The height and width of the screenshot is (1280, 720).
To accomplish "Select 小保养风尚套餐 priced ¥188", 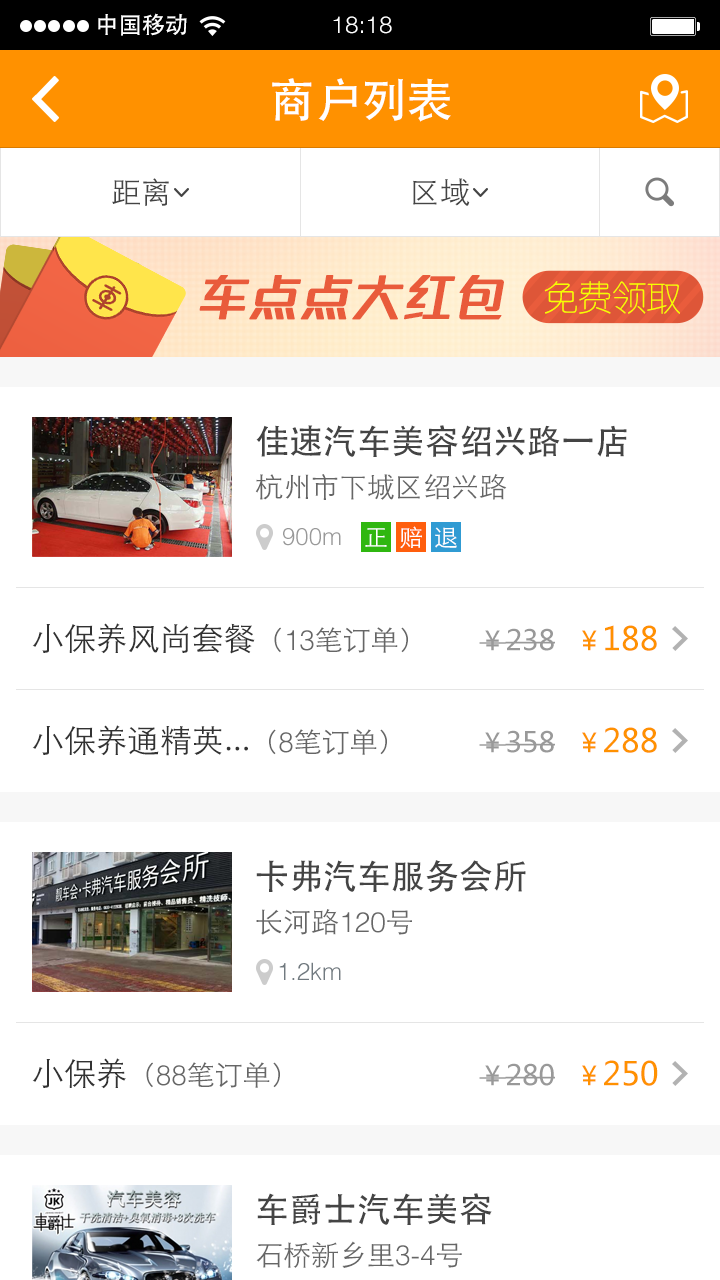I will [360, 639].
